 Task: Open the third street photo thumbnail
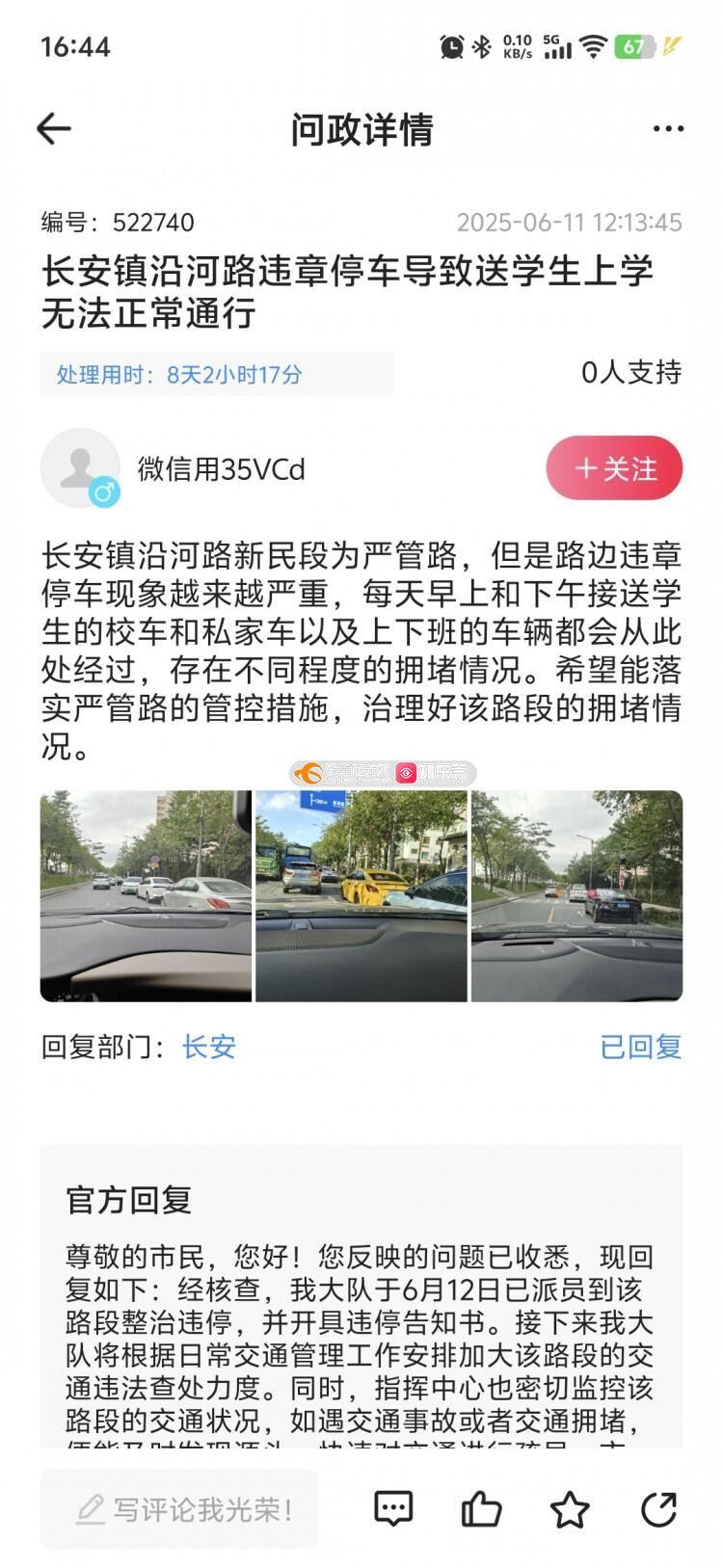(x=576, y=895)
